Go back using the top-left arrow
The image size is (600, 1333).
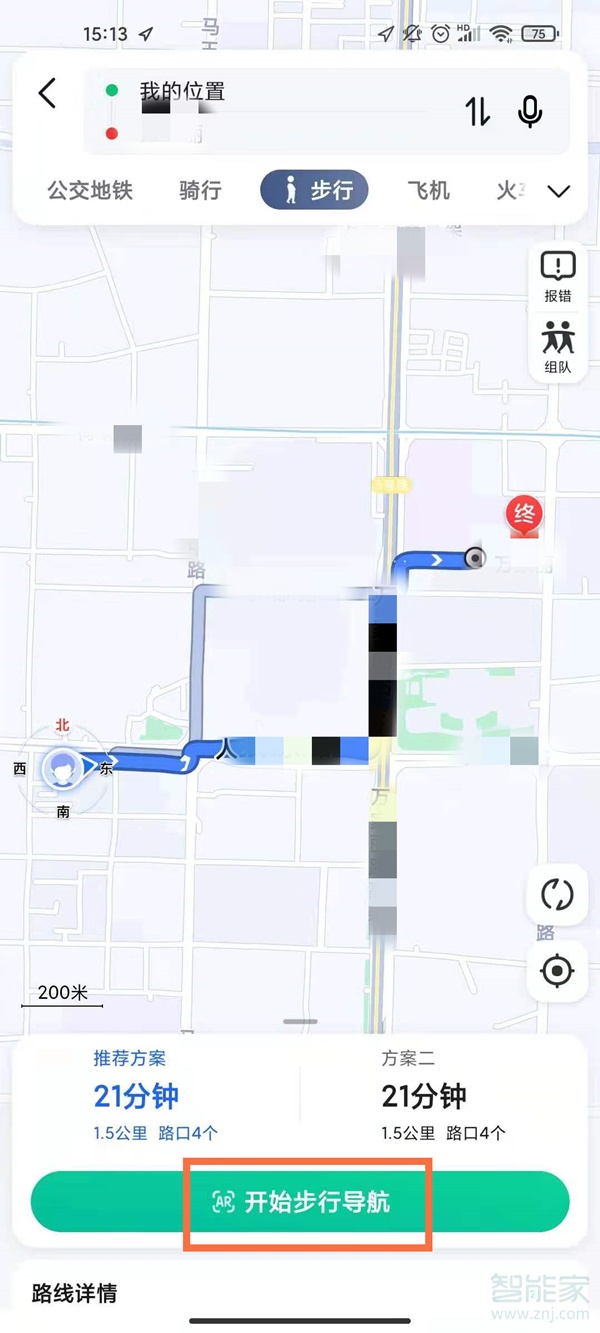coord(47,94)
